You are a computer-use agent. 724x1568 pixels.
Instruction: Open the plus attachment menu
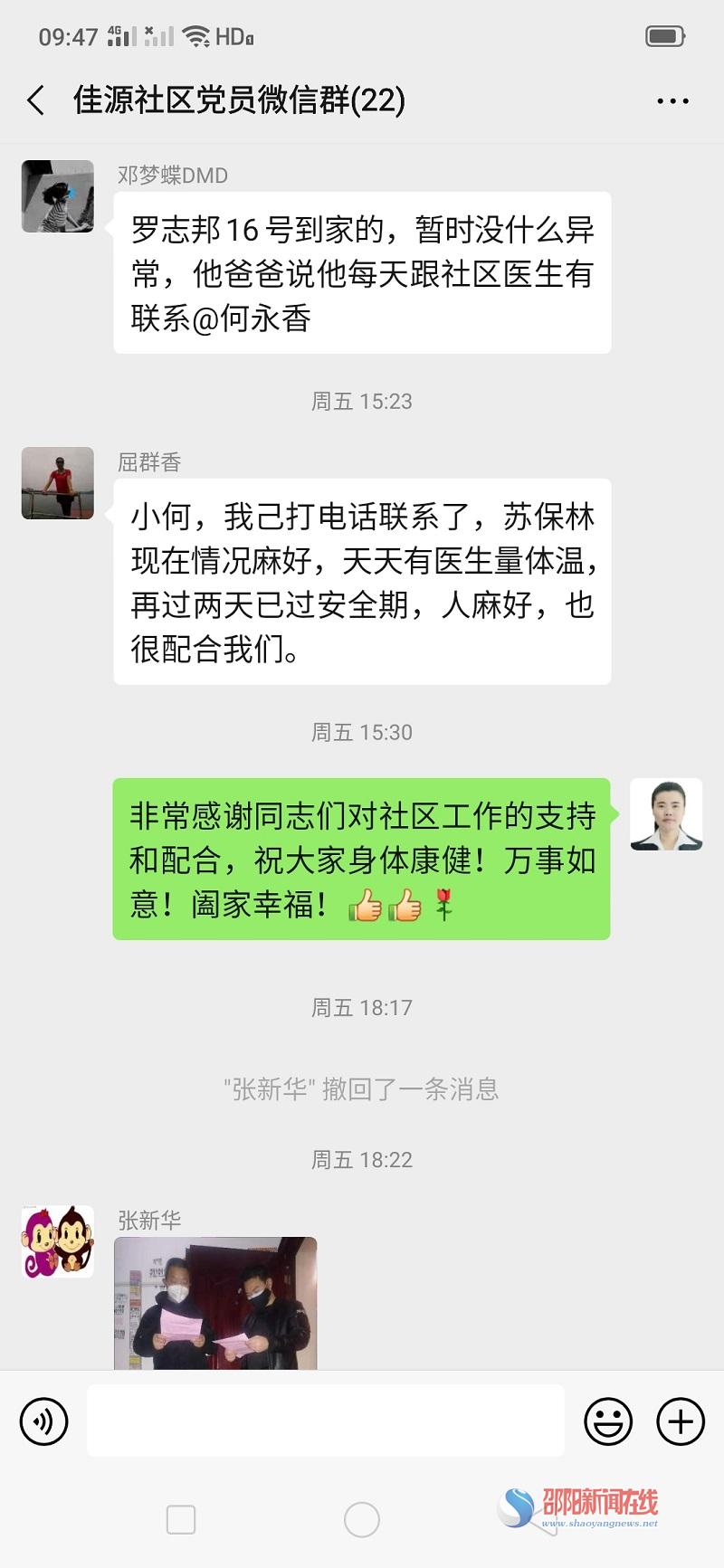(x=681, y=1421)
